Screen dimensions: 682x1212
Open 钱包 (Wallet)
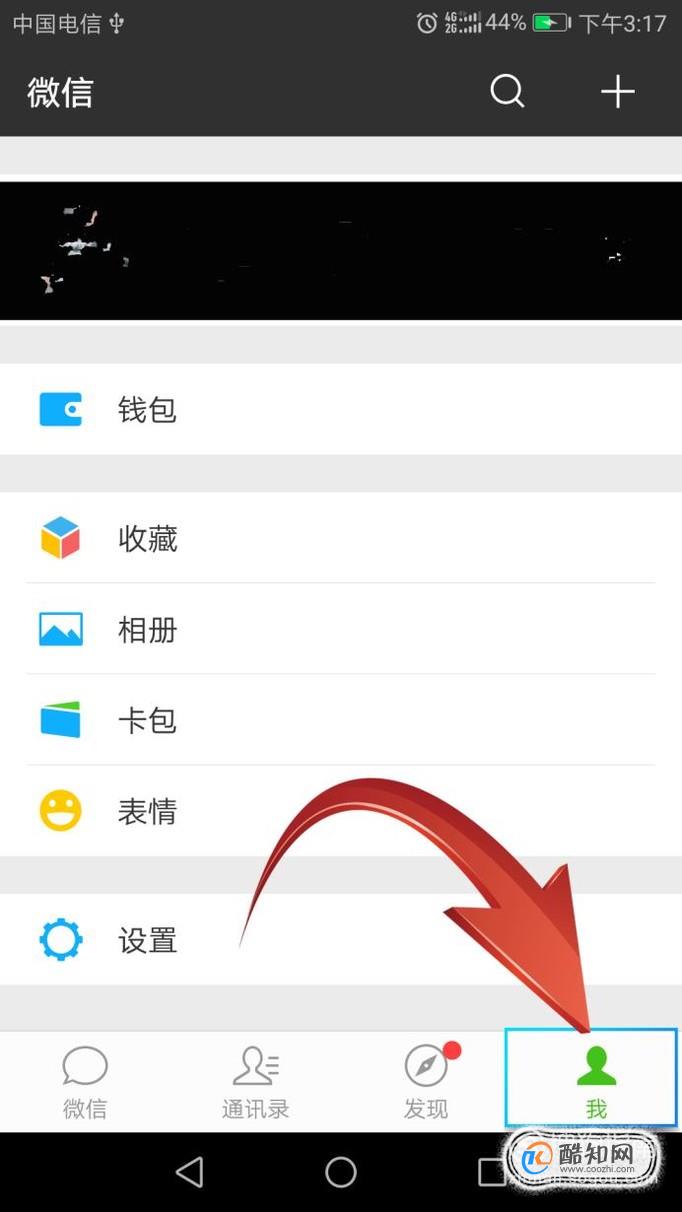point(340,409)
